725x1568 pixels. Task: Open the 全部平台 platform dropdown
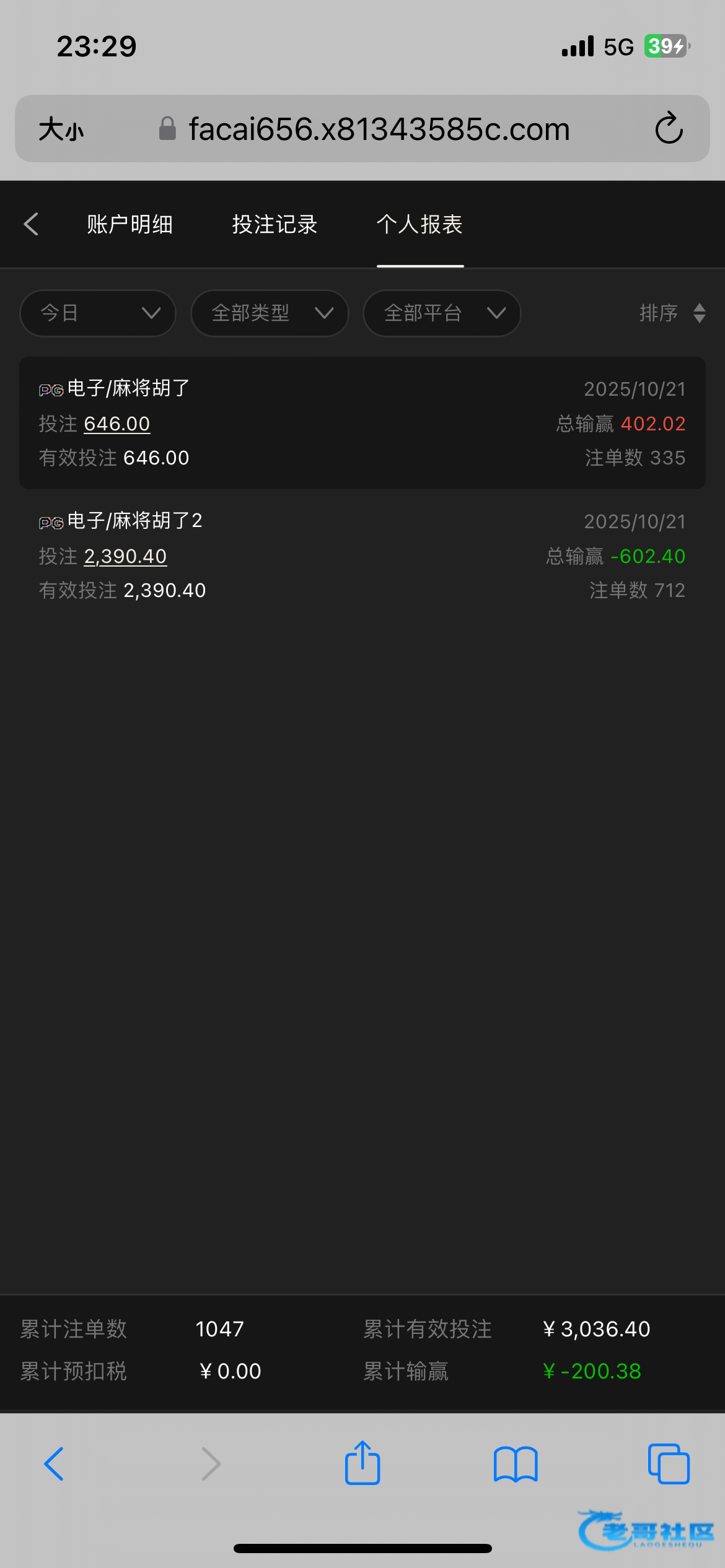click(x=441, y=313)
